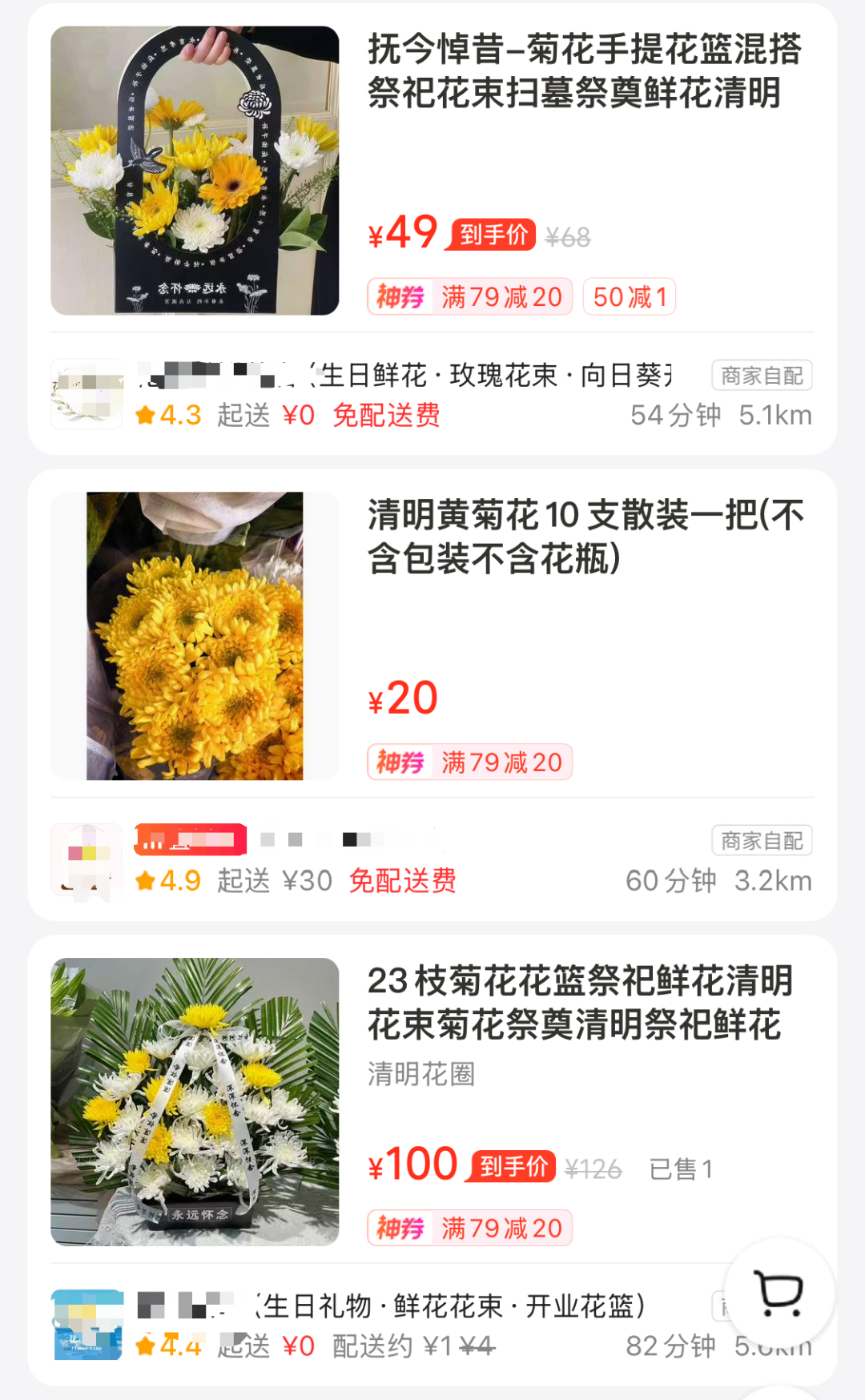Select the 50减1 coupon tag

pyautogui.click(x=629, y=296)
